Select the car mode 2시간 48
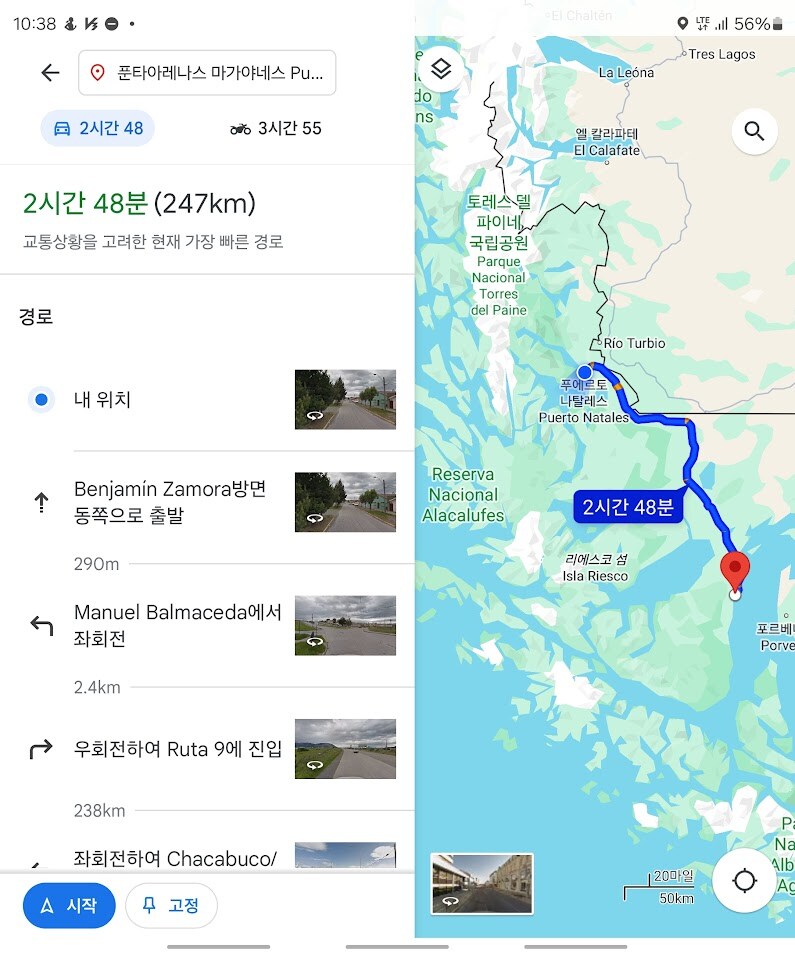The image size is (795, 955). pos(98,128)
